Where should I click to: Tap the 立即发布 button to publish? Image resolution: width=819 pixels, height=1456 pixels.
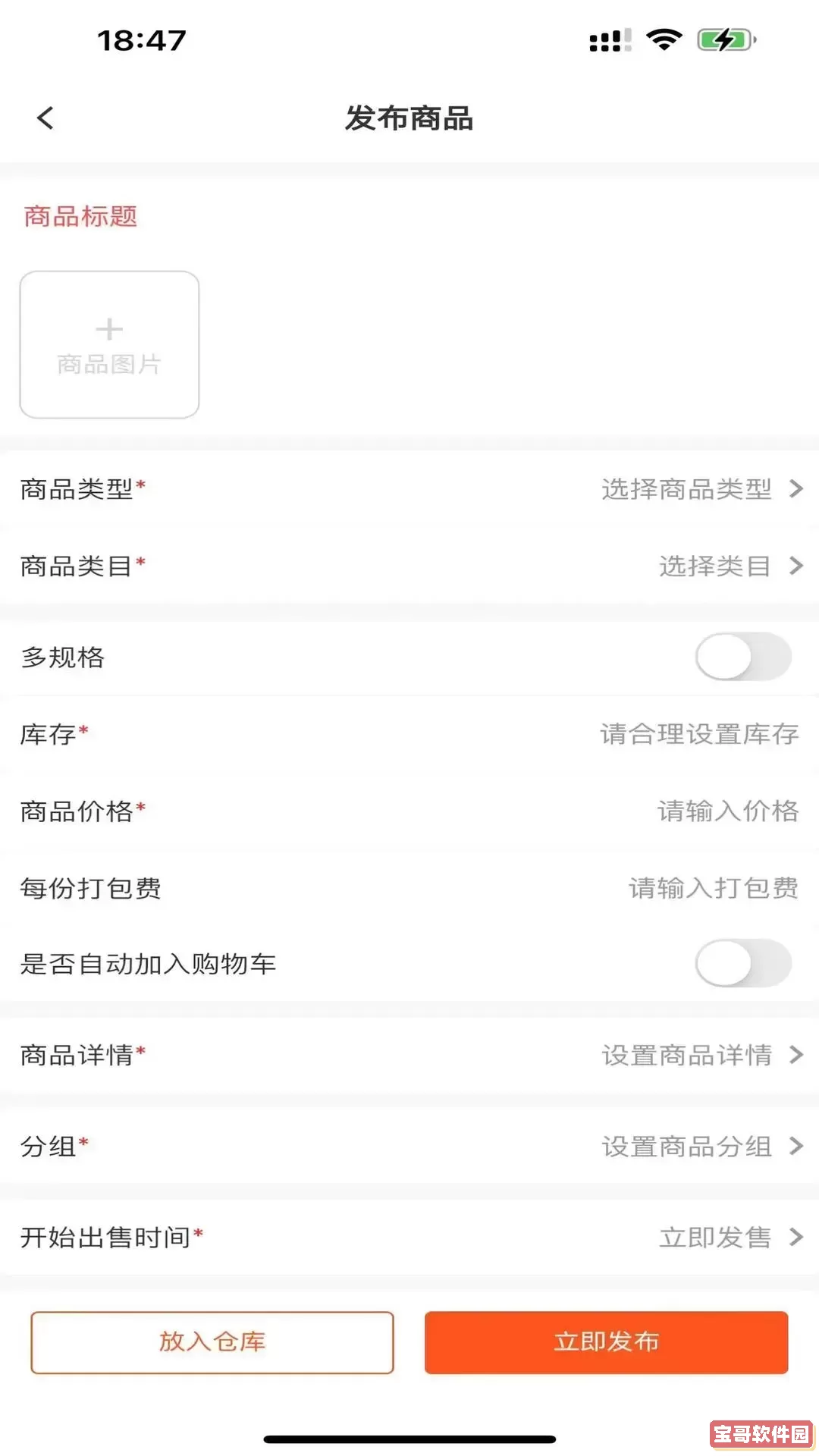pyautogui.click(x=607, y=1341)
